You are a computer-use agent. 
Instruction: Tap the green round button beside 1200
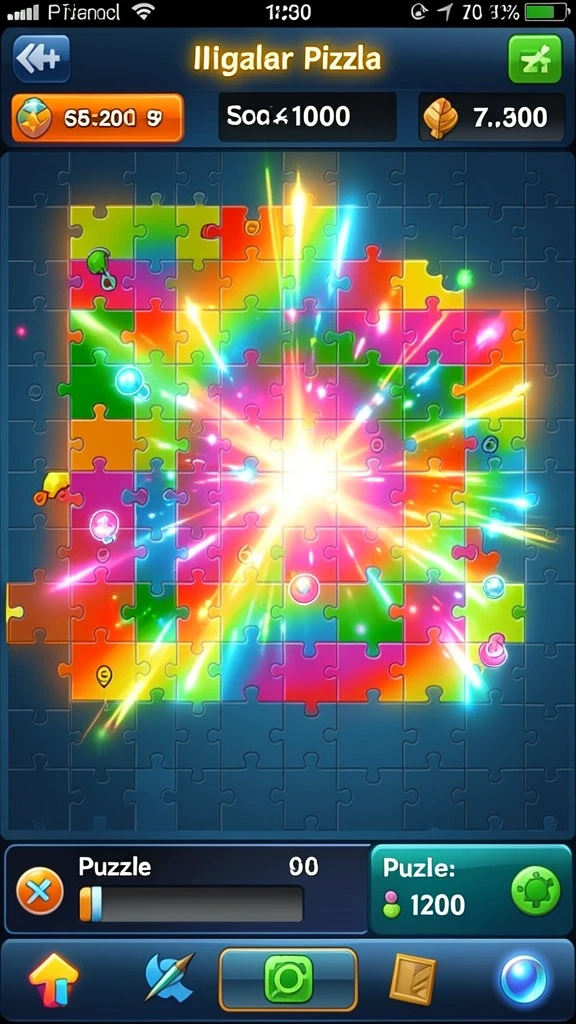pyautogui.click(x=536, y=891)
